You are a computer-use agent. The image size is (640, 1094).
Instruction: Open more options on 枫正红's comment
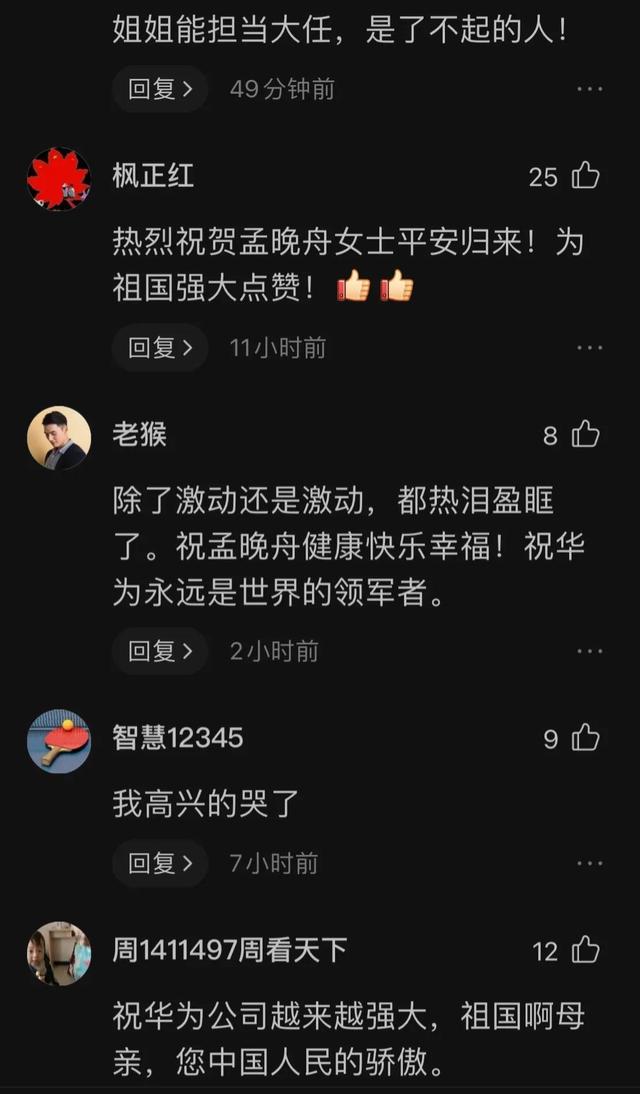(x=590, y=348)
